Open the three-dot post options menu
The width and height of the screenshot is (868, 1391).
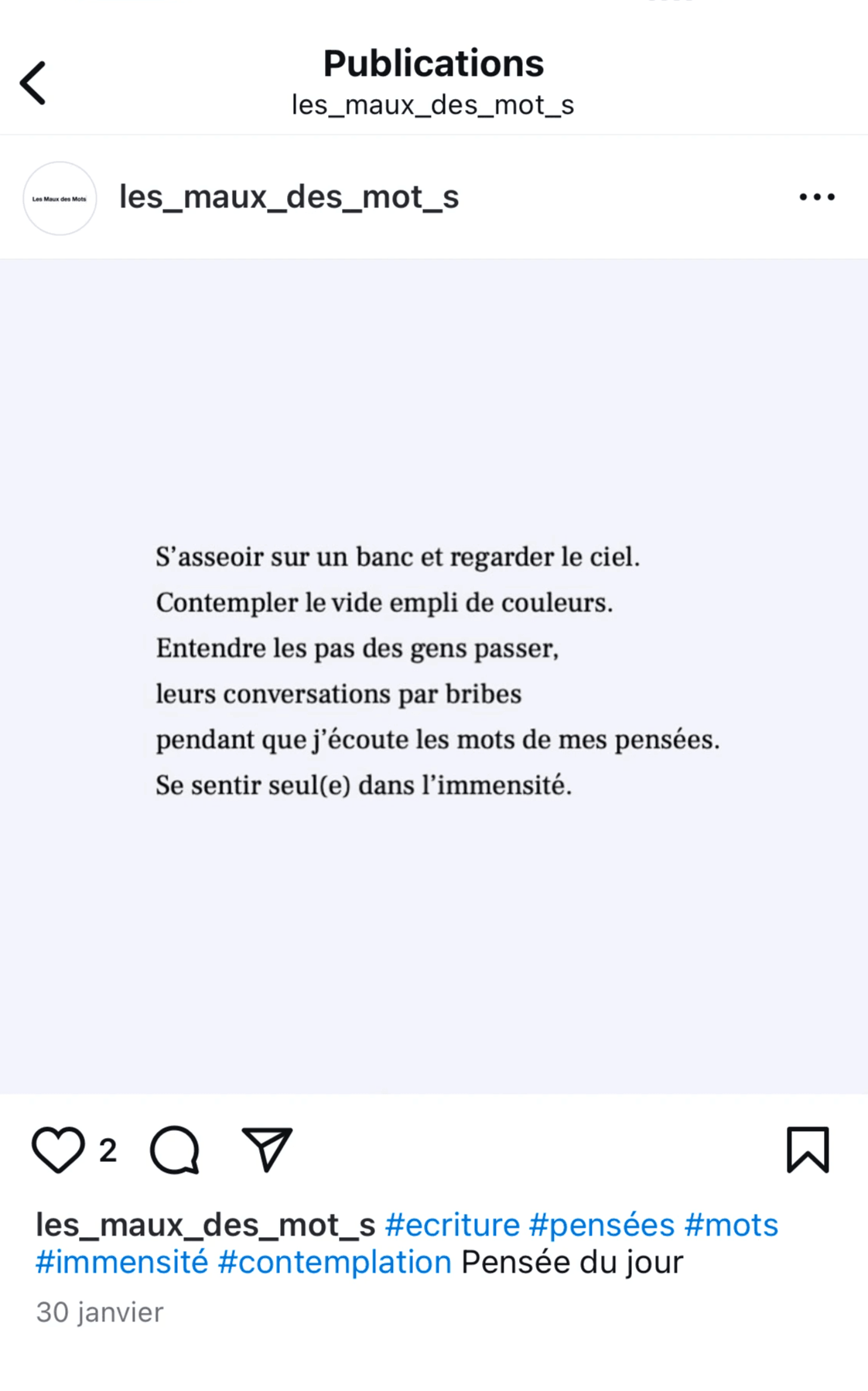817,197
